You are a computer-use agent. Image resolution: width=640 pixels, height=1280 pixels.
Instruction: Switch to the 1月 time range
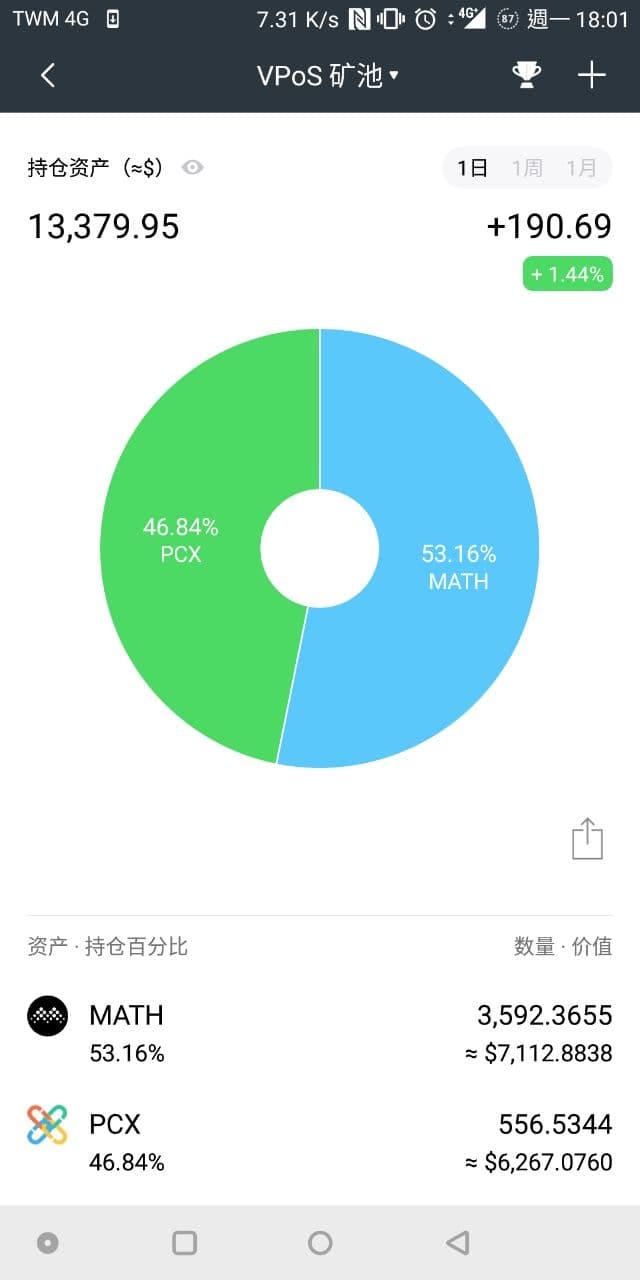(x=581, y=168)
